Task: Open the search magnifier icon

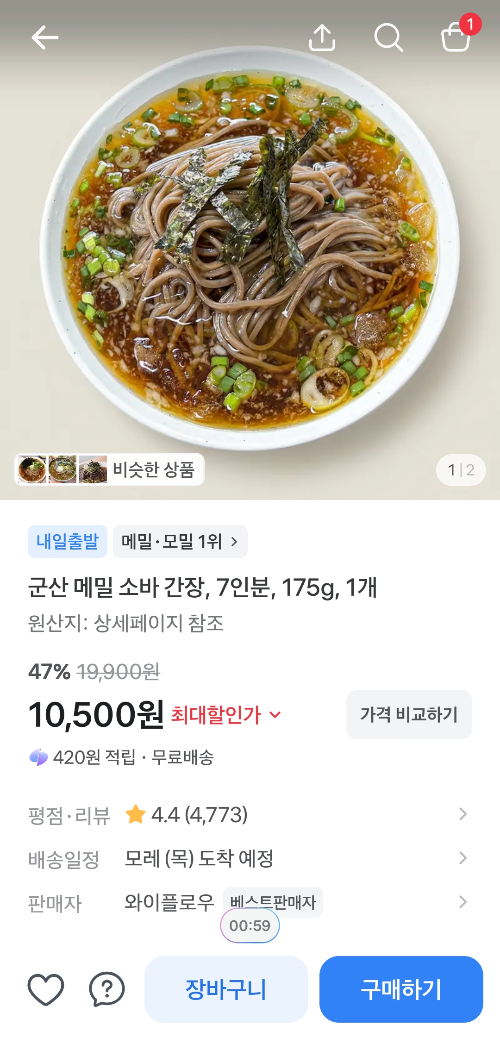Action: [389, 37]
